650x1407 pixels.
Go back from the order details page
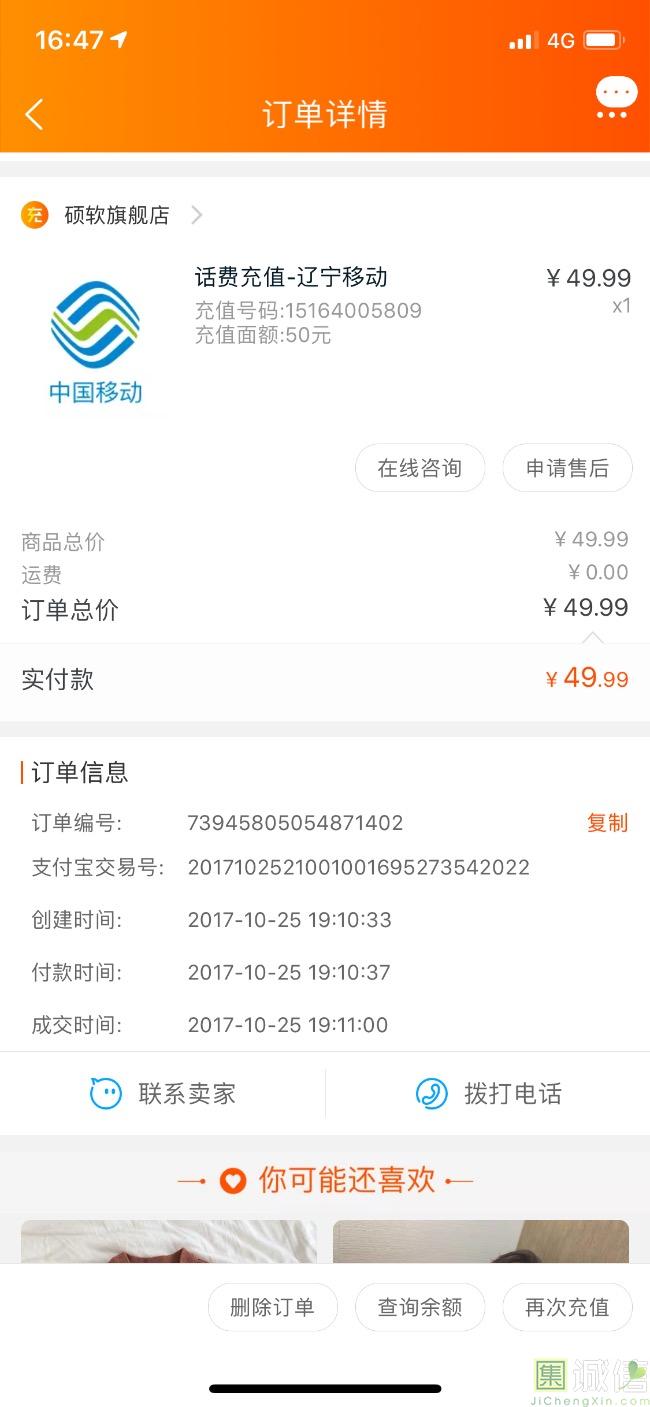pos(34,114)
